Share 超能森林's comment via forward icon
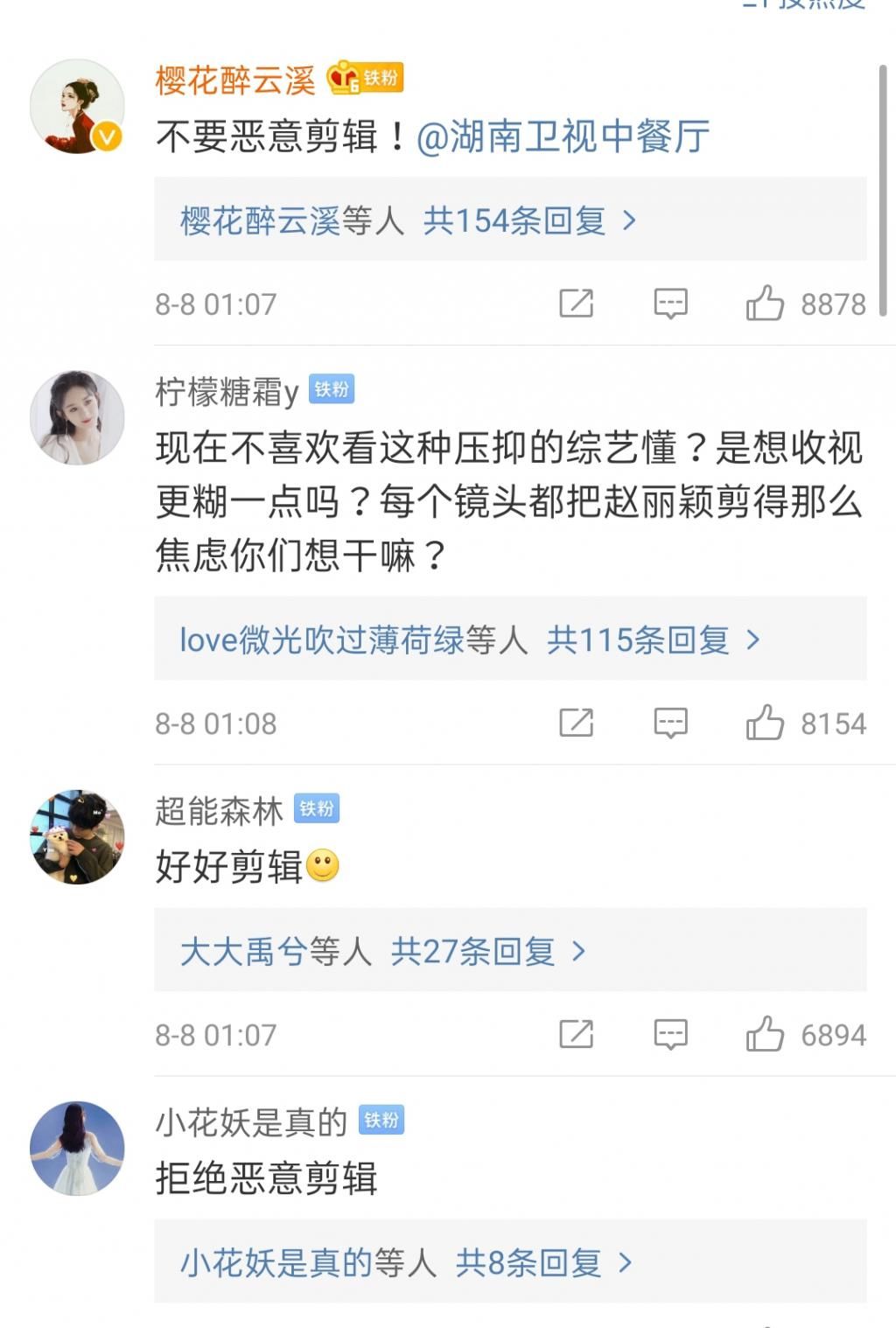896x1328 pixels. pyautogui.click(x=575, y=1034)
